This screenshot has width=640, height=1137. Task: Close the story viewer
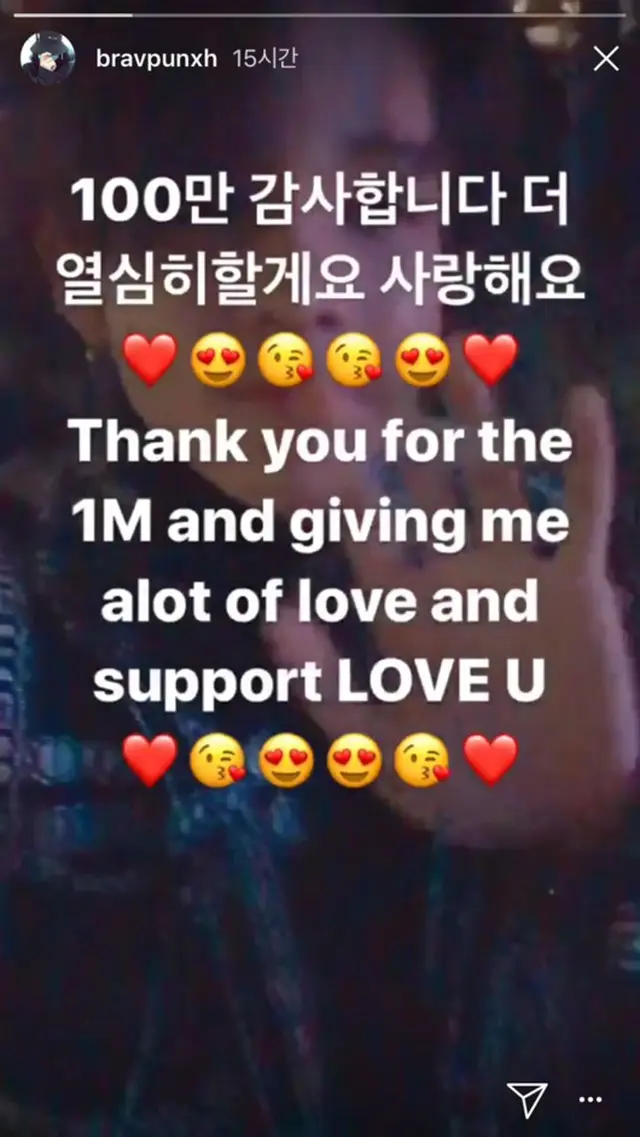(x=606, y=59)
